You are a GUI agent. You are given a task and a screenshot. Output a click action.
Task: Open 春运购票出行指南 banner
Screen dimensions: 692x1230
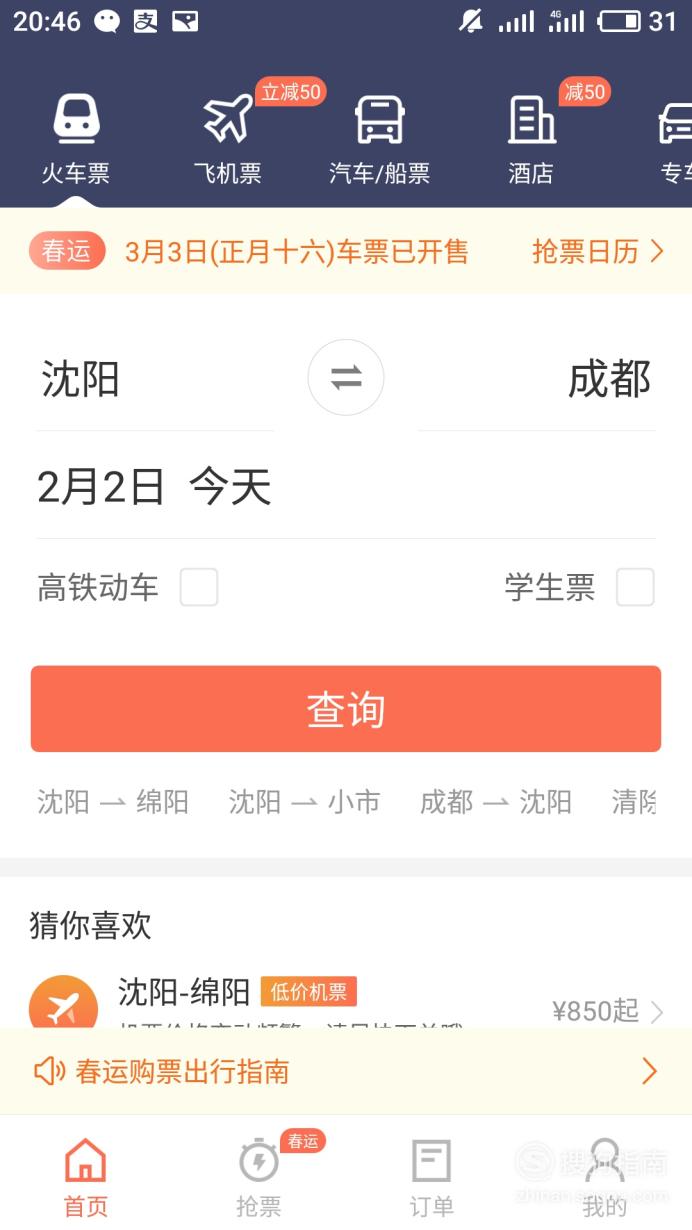click(346, 1072)
